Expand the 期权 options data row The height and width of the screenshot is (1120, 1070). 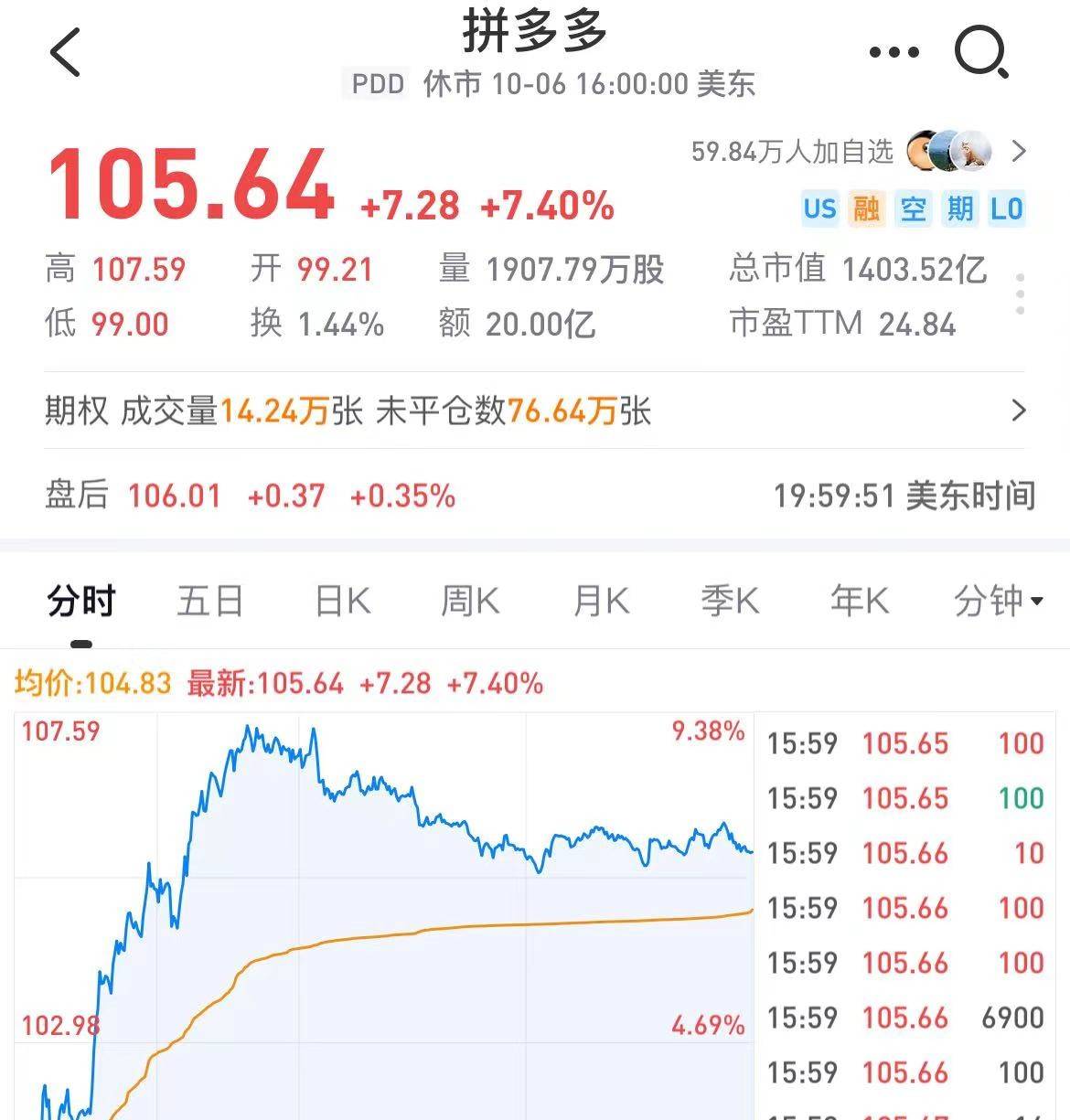pos(1019,411)
